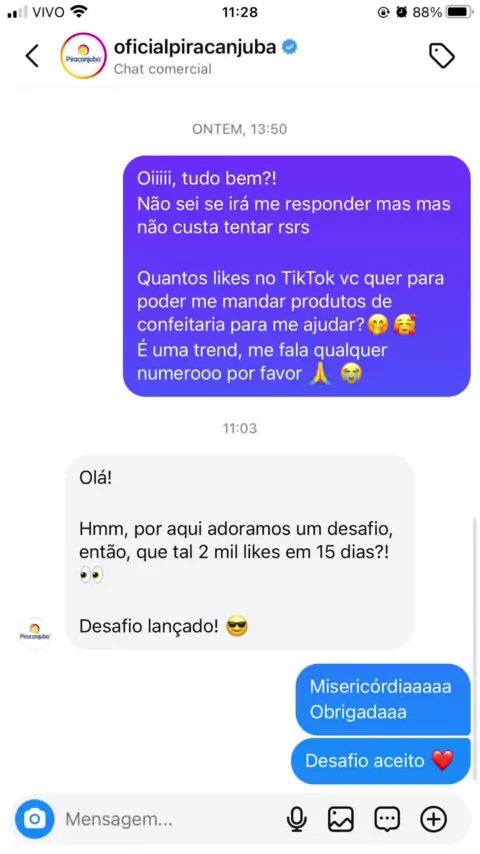Open Piracanjuba avatar beside the received message

pos(35,633)
